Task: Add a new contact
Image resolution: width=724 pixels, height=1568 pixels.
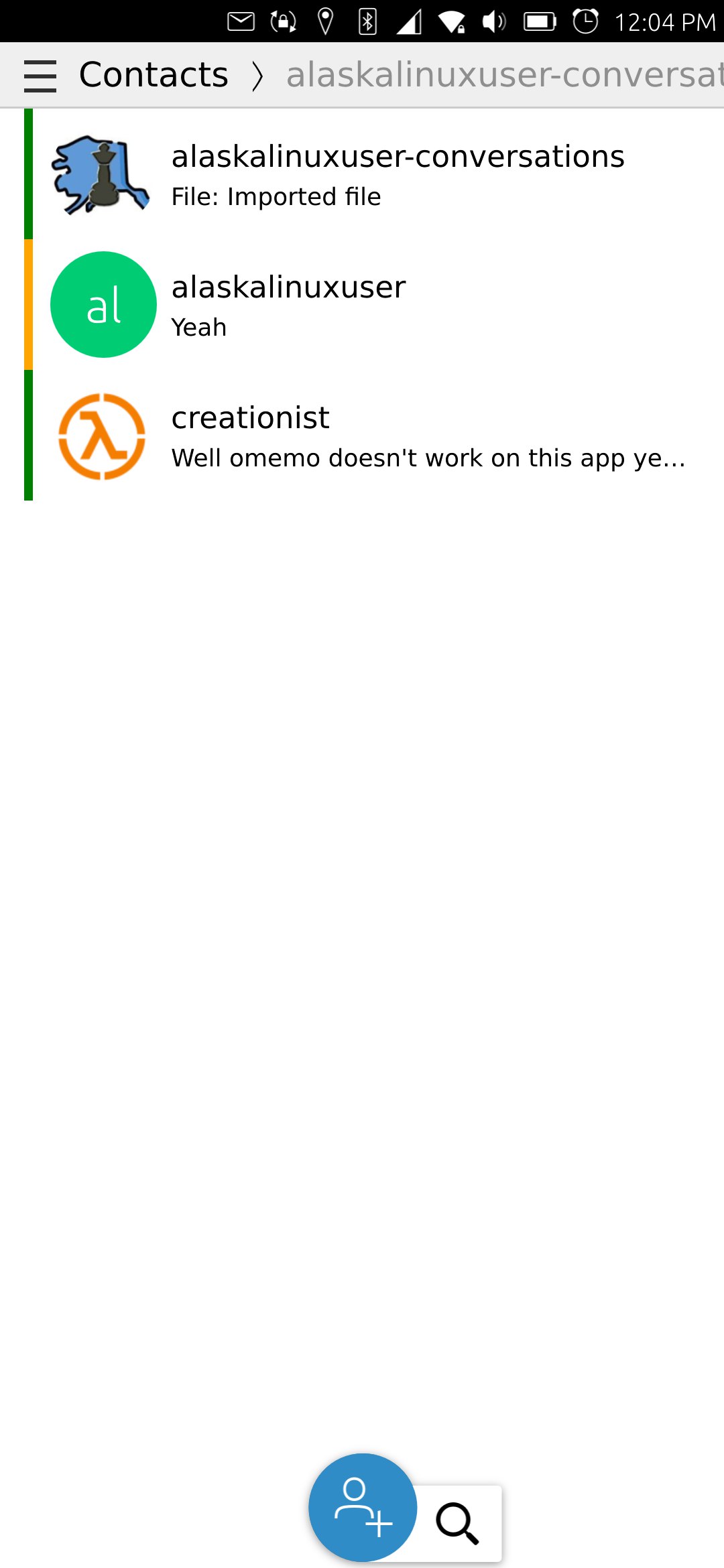Action: [x=363, y=1507]
